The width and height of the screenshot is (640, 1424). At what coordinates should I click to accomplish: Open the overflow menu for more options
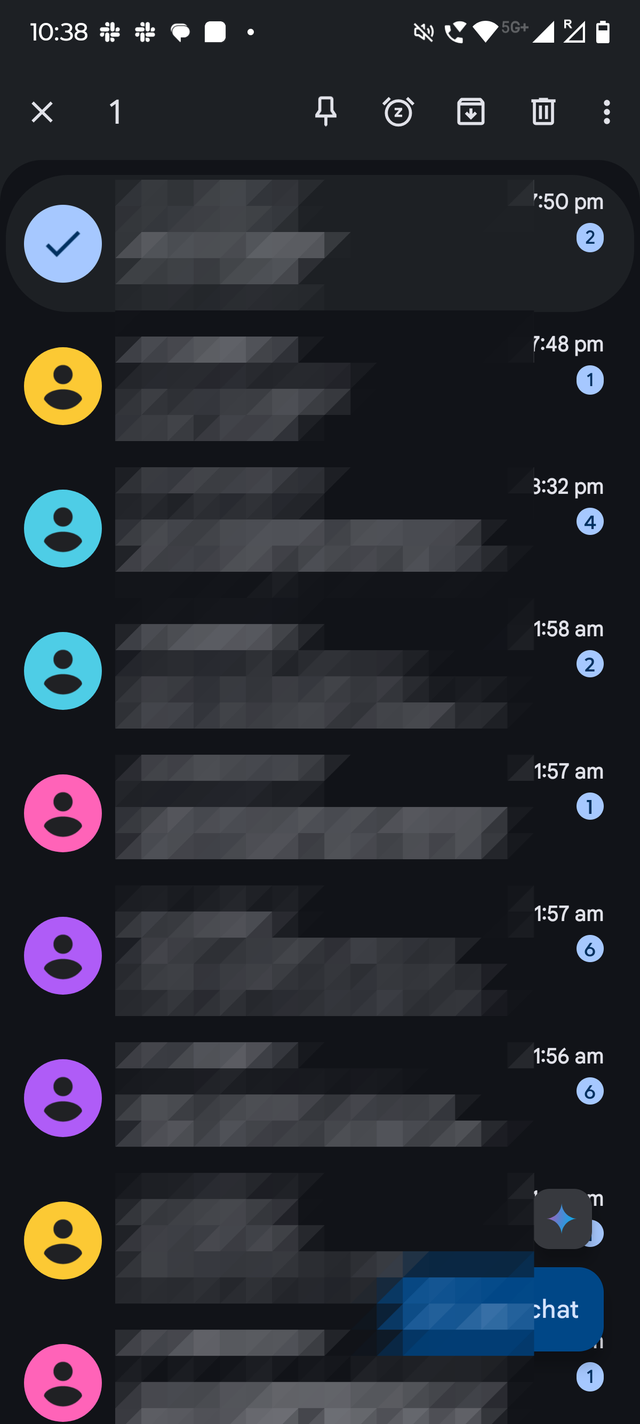(606, 112)
